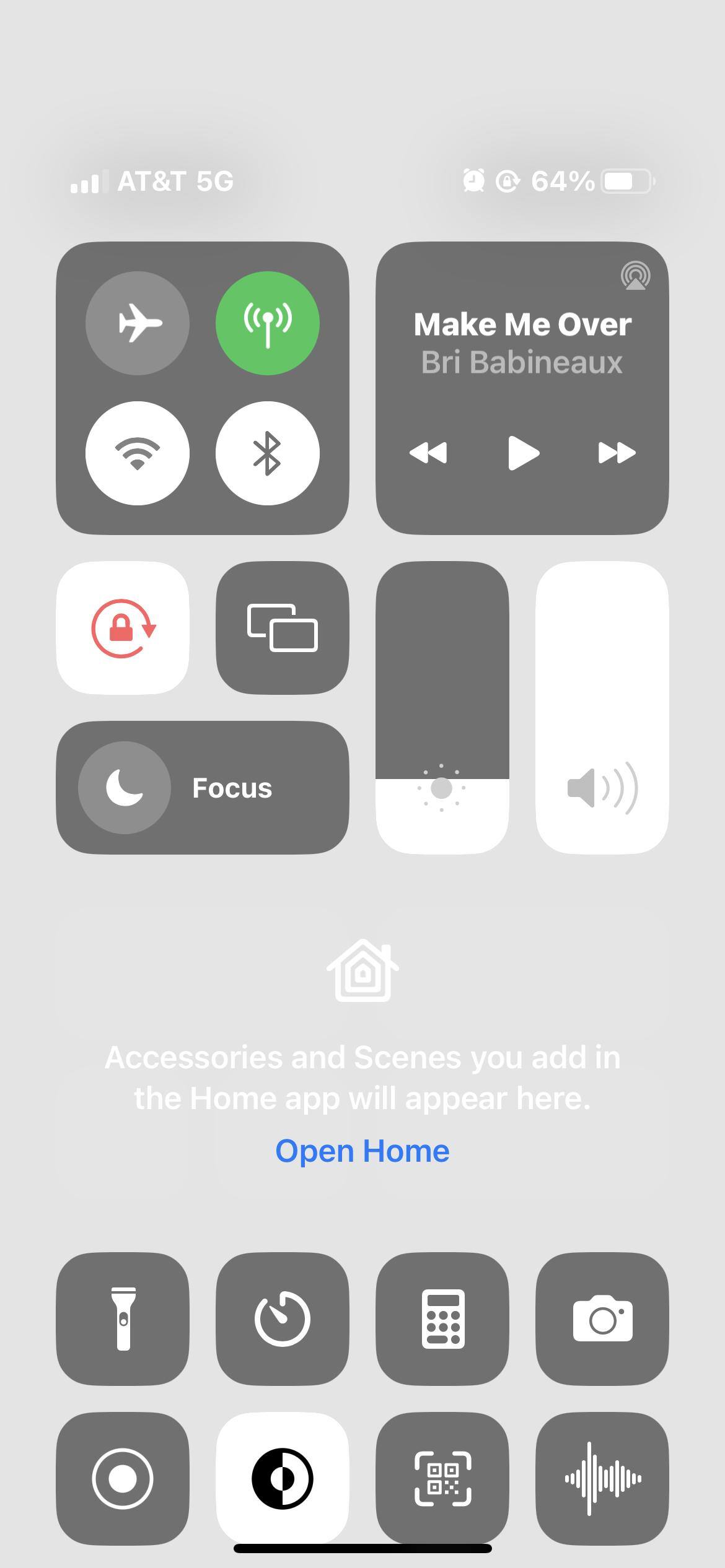Turn off Portrait Orientation Lock
Image resolution: width=725 pixels, height=1568 pixels.
123,628
